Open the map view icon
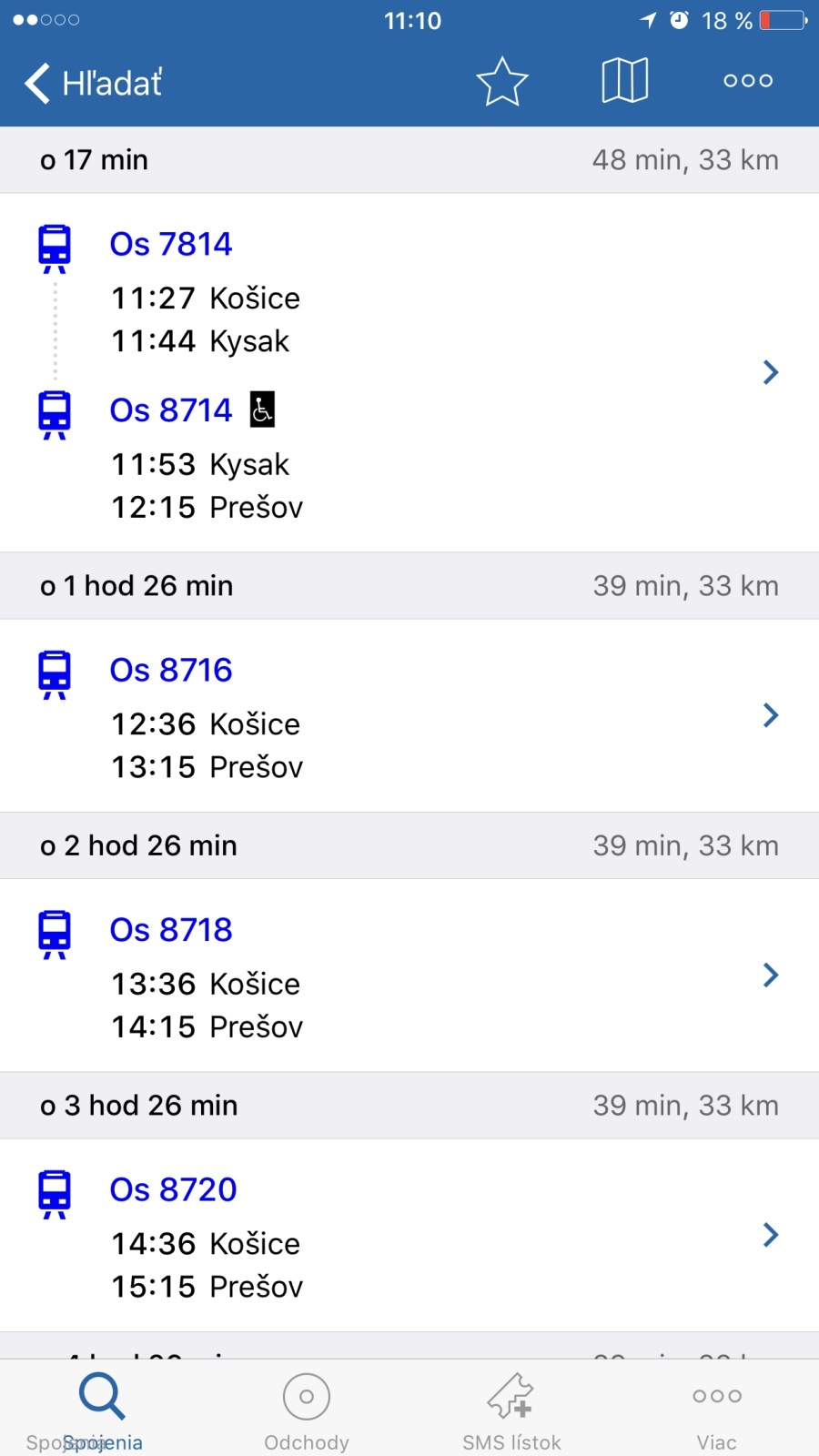This screenshot has height=1456, width=819. click(x=625, y=81)
